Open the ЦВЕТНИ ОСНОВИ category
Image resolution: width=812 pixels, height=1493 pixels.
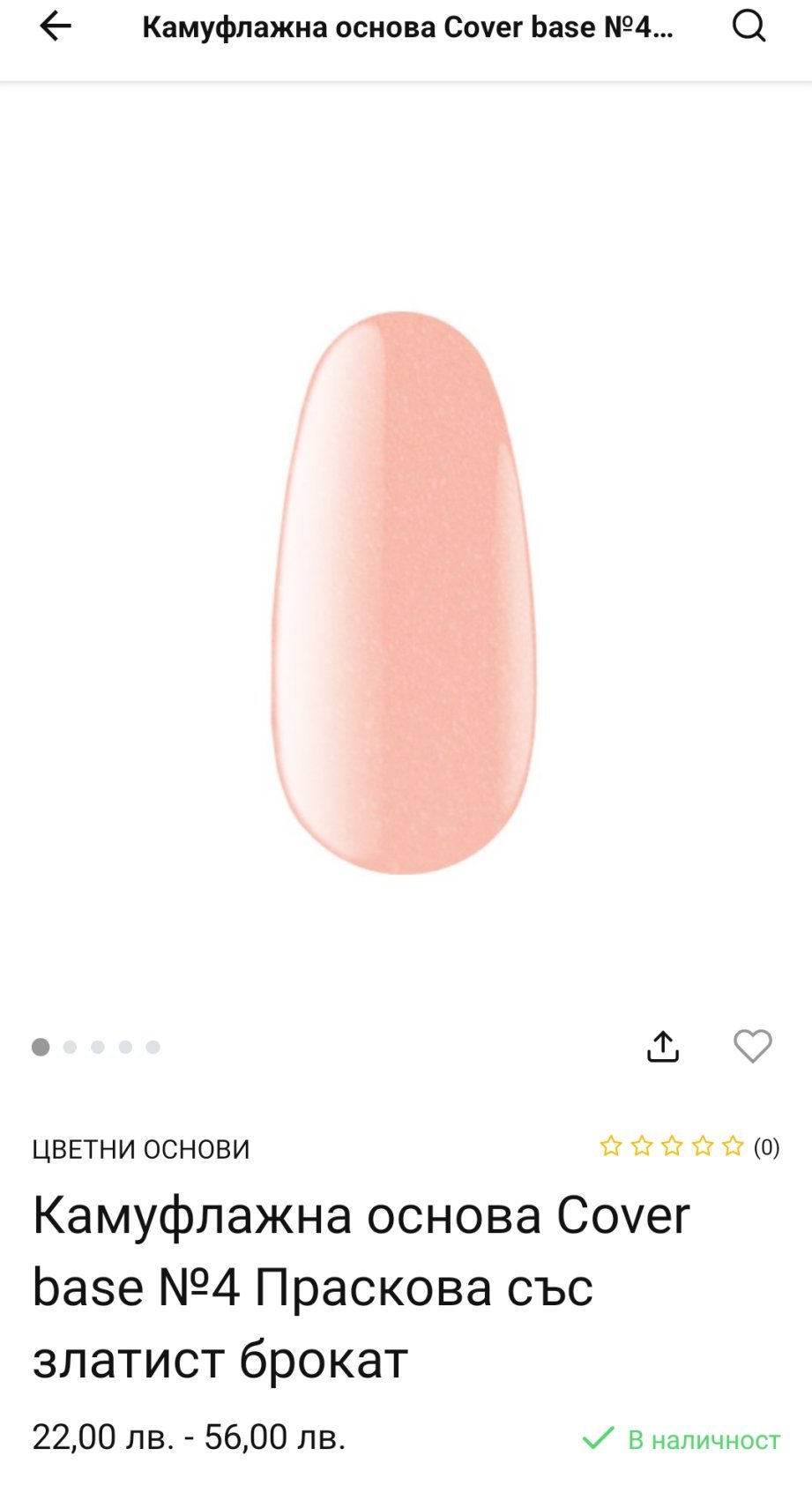pos(141,1149)
